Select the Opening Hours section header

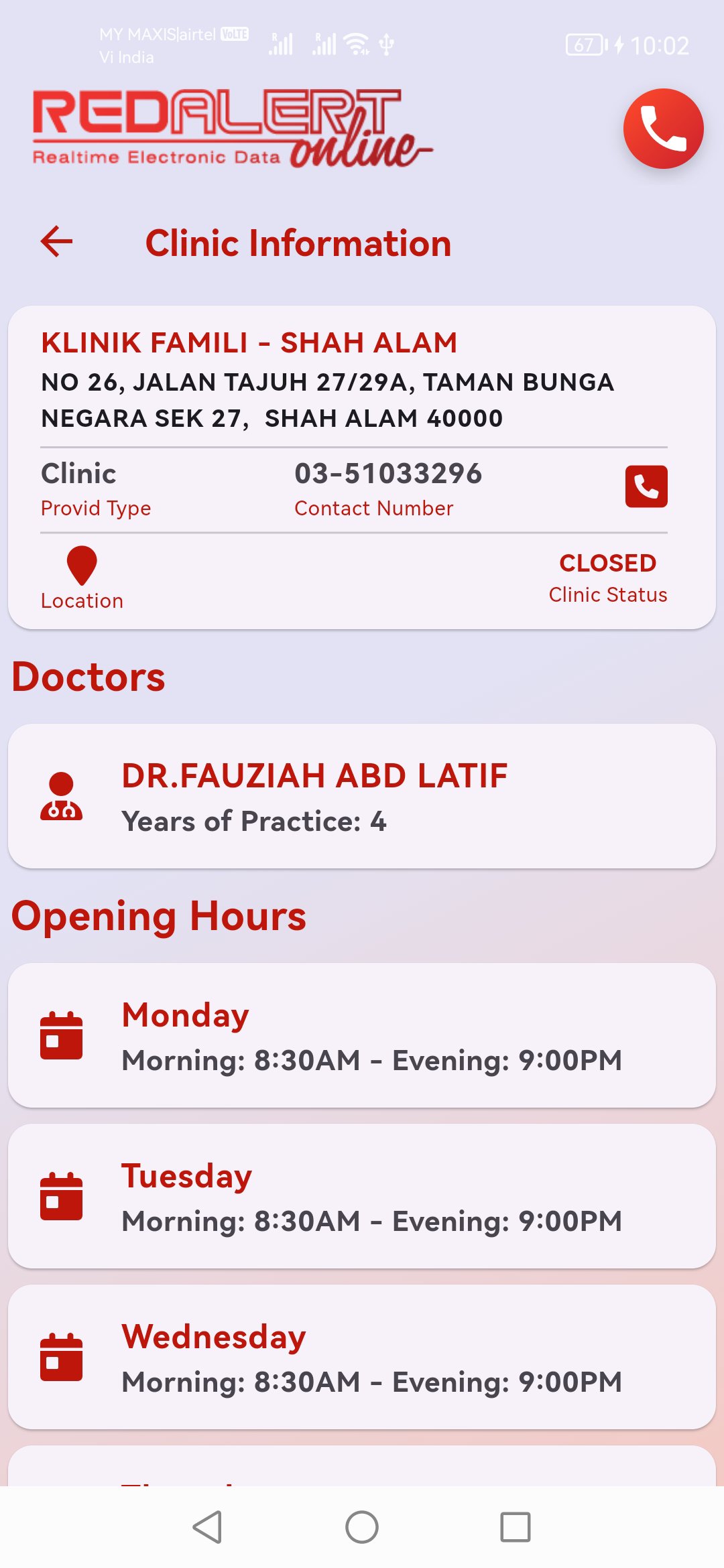[x=160, y=916]
